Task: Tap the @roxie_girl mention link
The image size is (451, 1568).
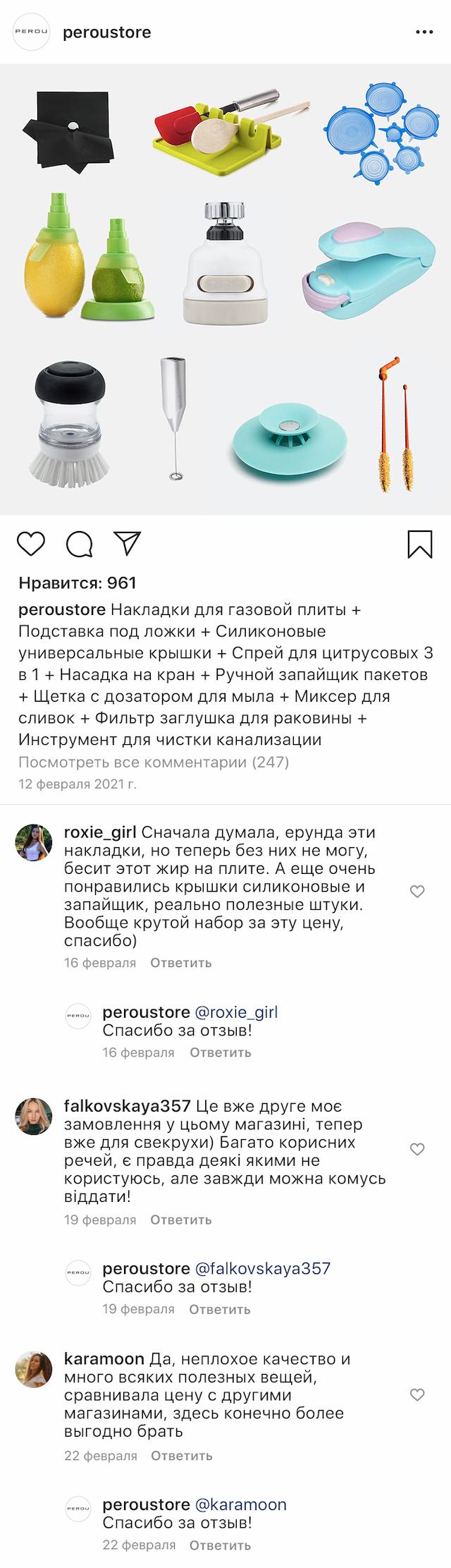Action: pos(236,1012)
